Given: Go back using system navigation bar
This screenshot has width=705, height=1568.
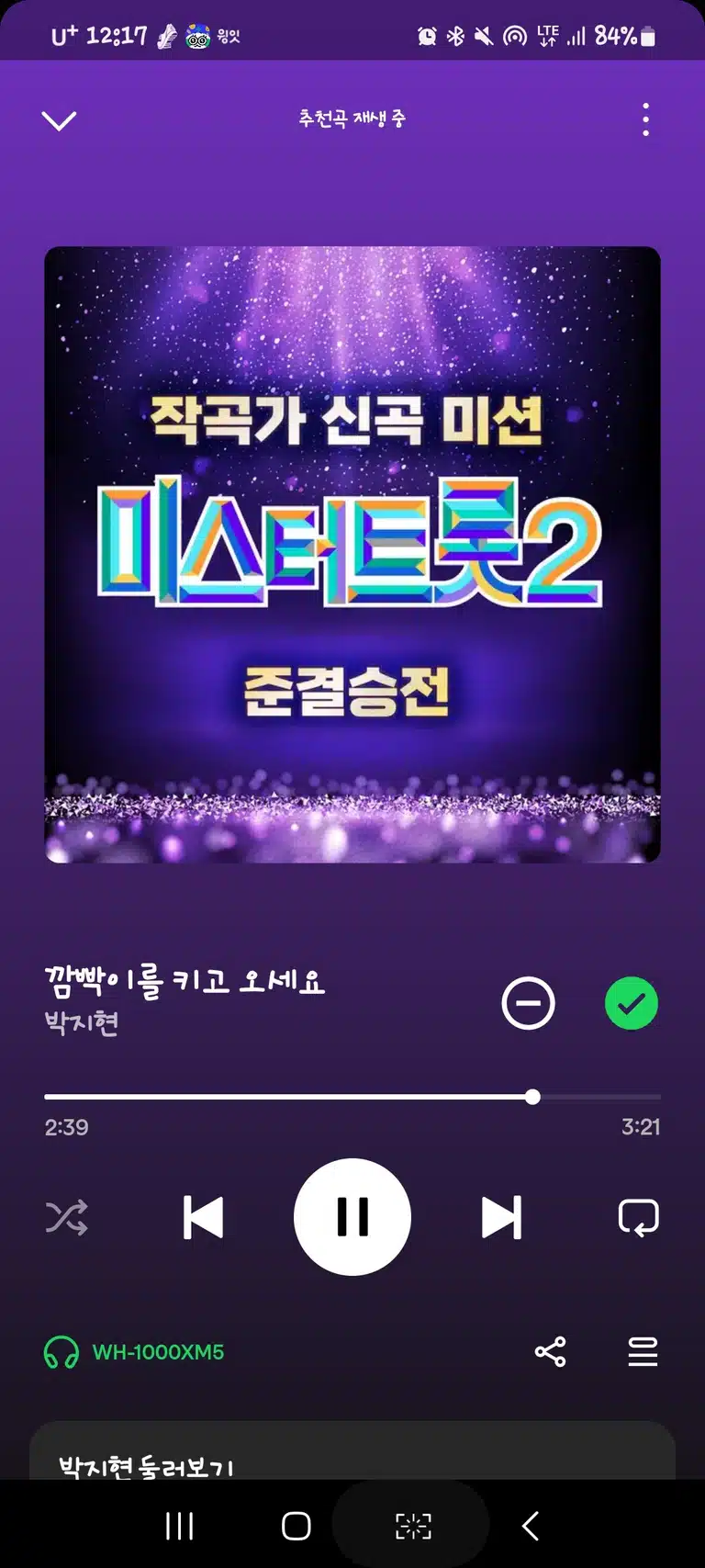Looking at the screenshot, I should click(531, 1526).
